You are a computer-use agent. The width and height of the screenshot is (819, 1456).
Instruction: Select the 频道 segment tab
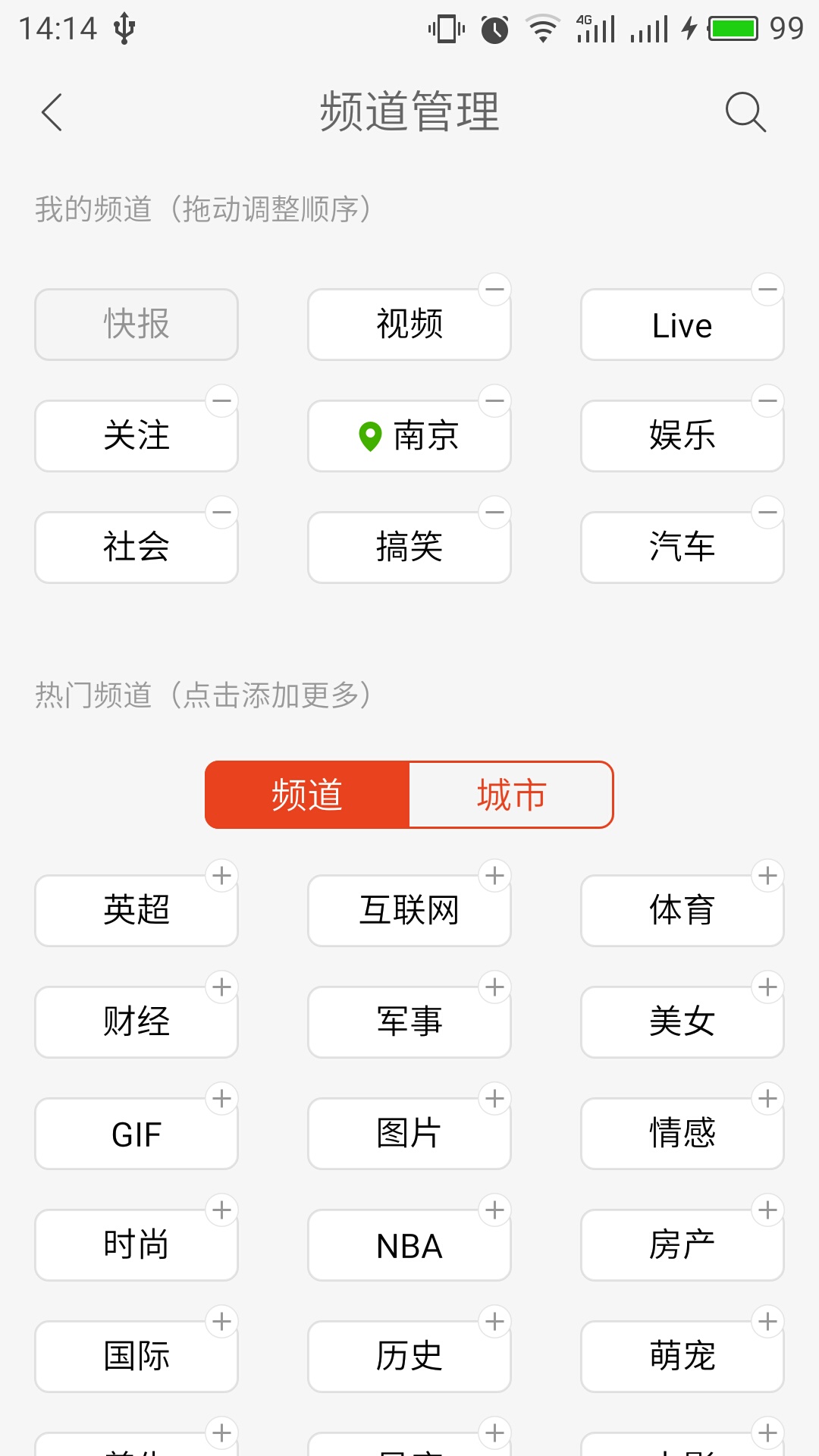307,795
